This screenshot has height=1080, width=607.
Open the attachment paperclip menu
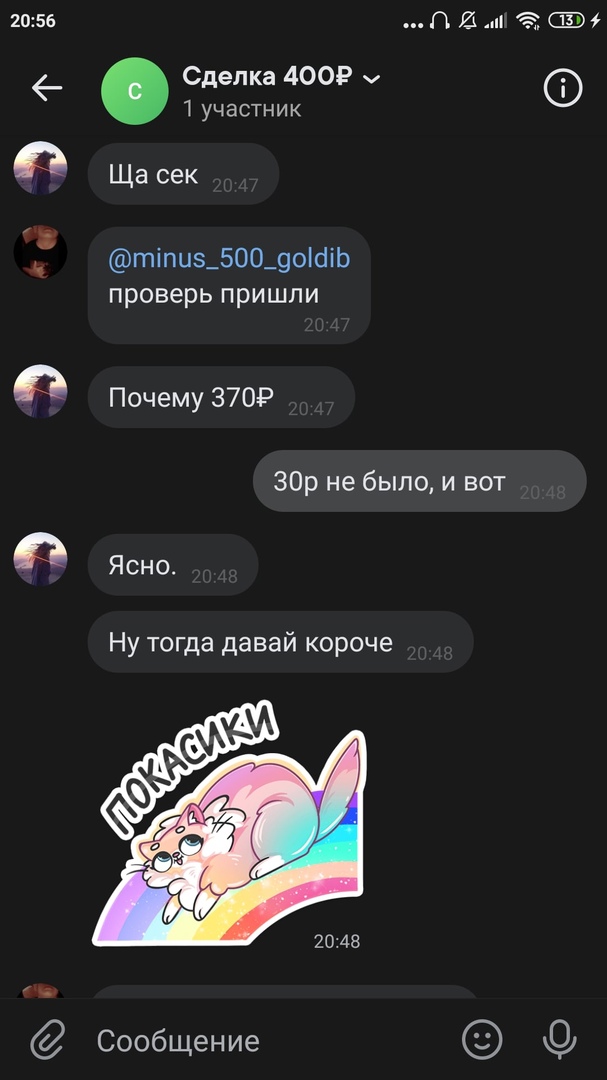pos(46,1040)
